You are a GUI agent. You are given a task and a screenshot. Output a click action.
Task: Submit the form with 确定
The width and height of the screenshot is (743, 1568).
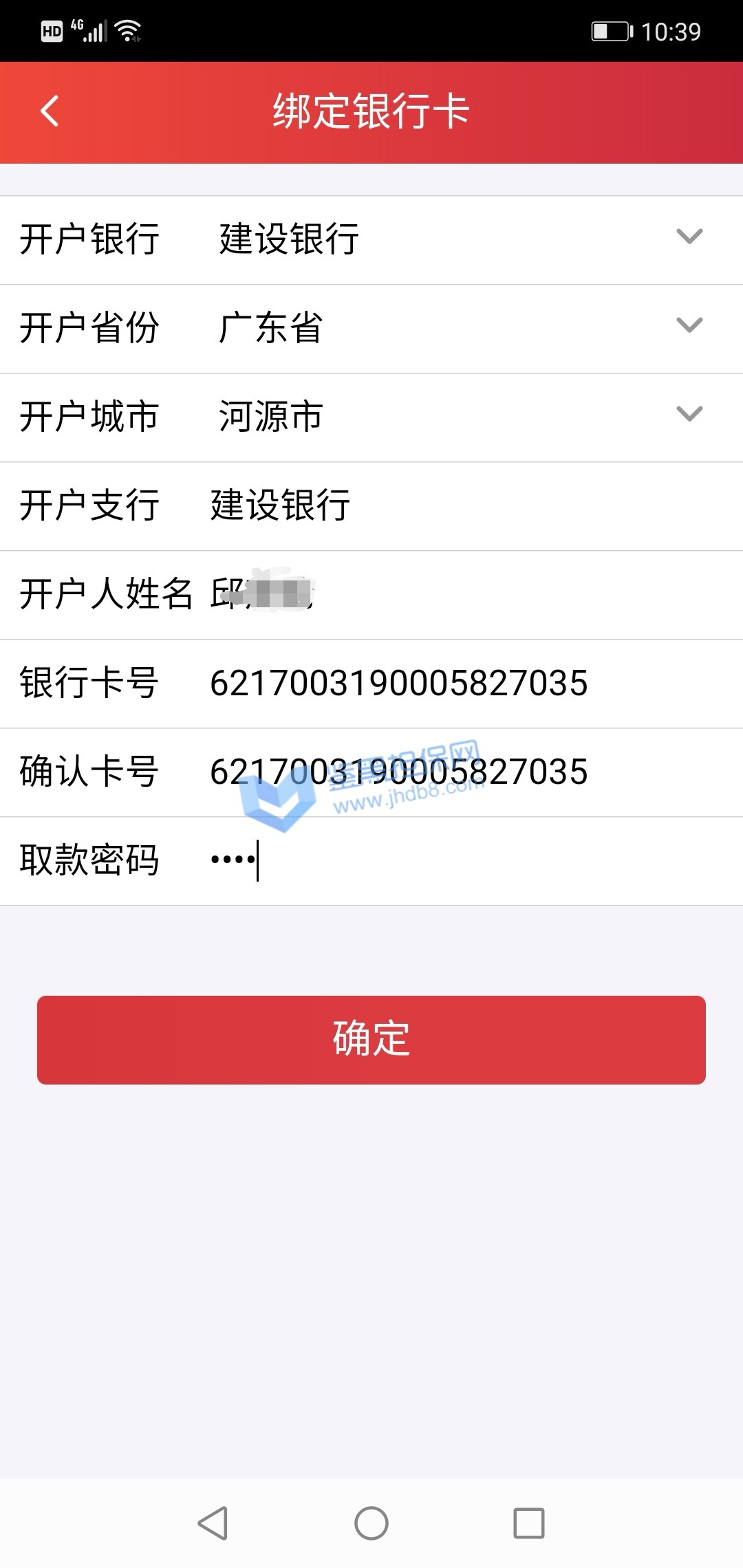pyautogui.click(x=371, y=1039)
